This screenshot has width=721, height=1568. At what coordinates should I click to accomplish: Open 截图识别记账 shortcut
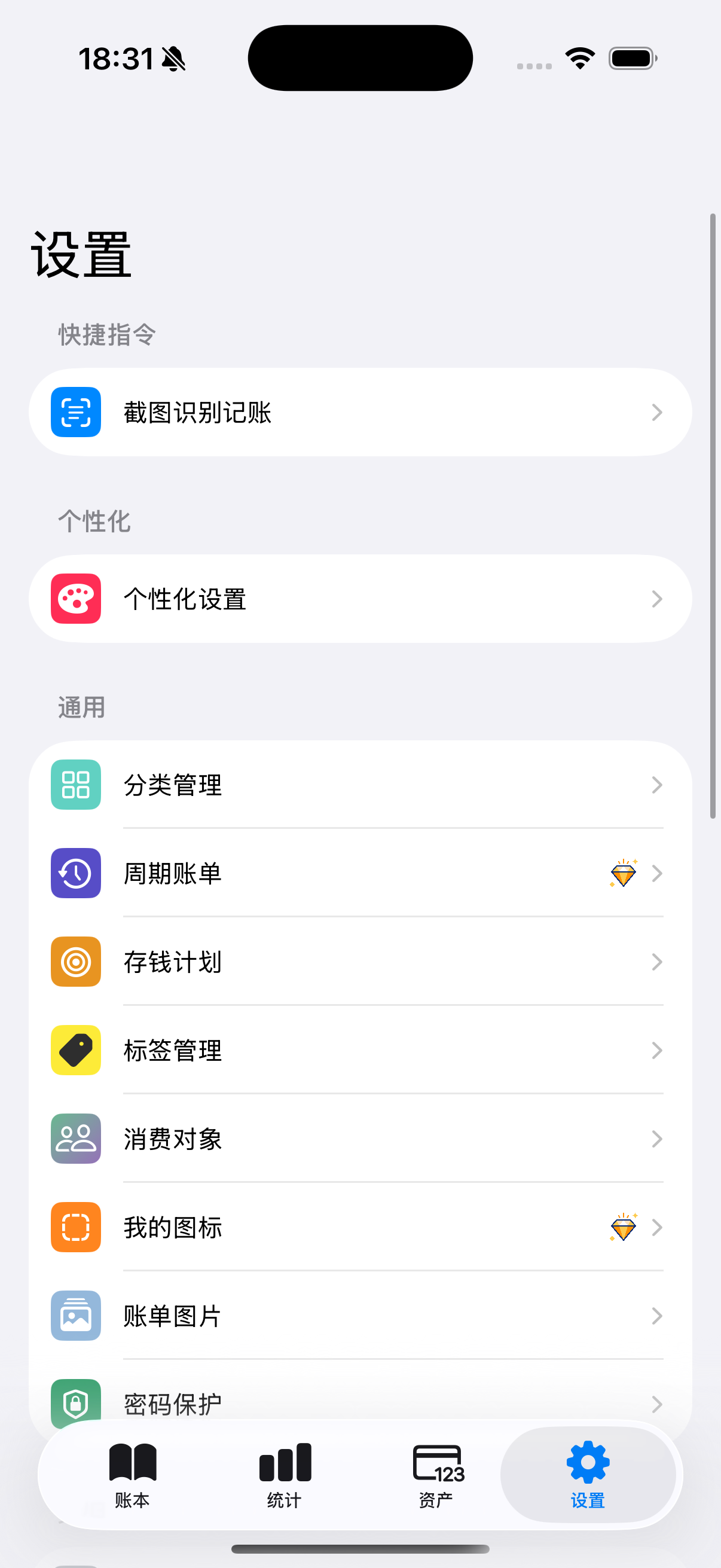click(x=359, y=412)
